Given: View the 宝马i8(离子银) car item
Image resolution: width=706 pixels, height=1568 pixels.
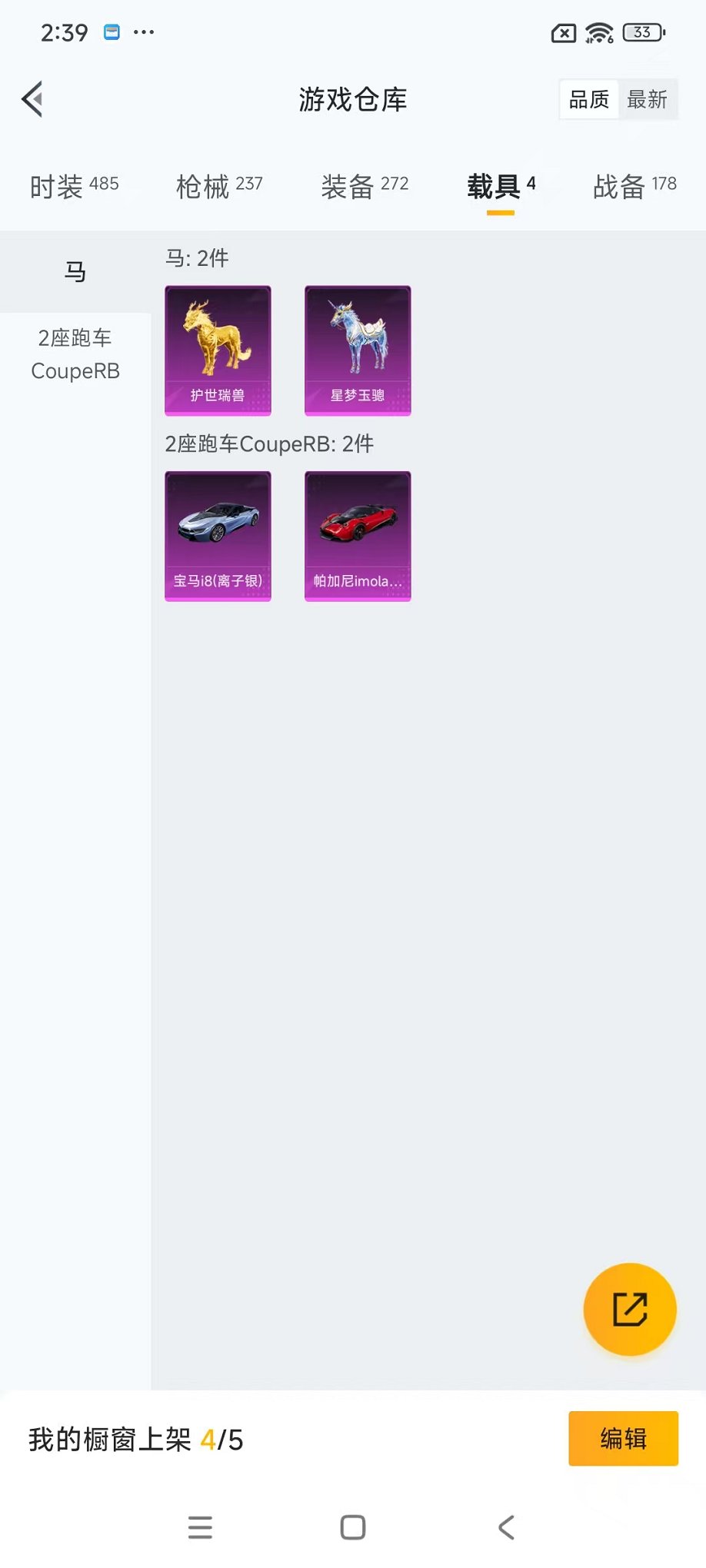Looking at the screenshot, I should (x=218, y=536).
